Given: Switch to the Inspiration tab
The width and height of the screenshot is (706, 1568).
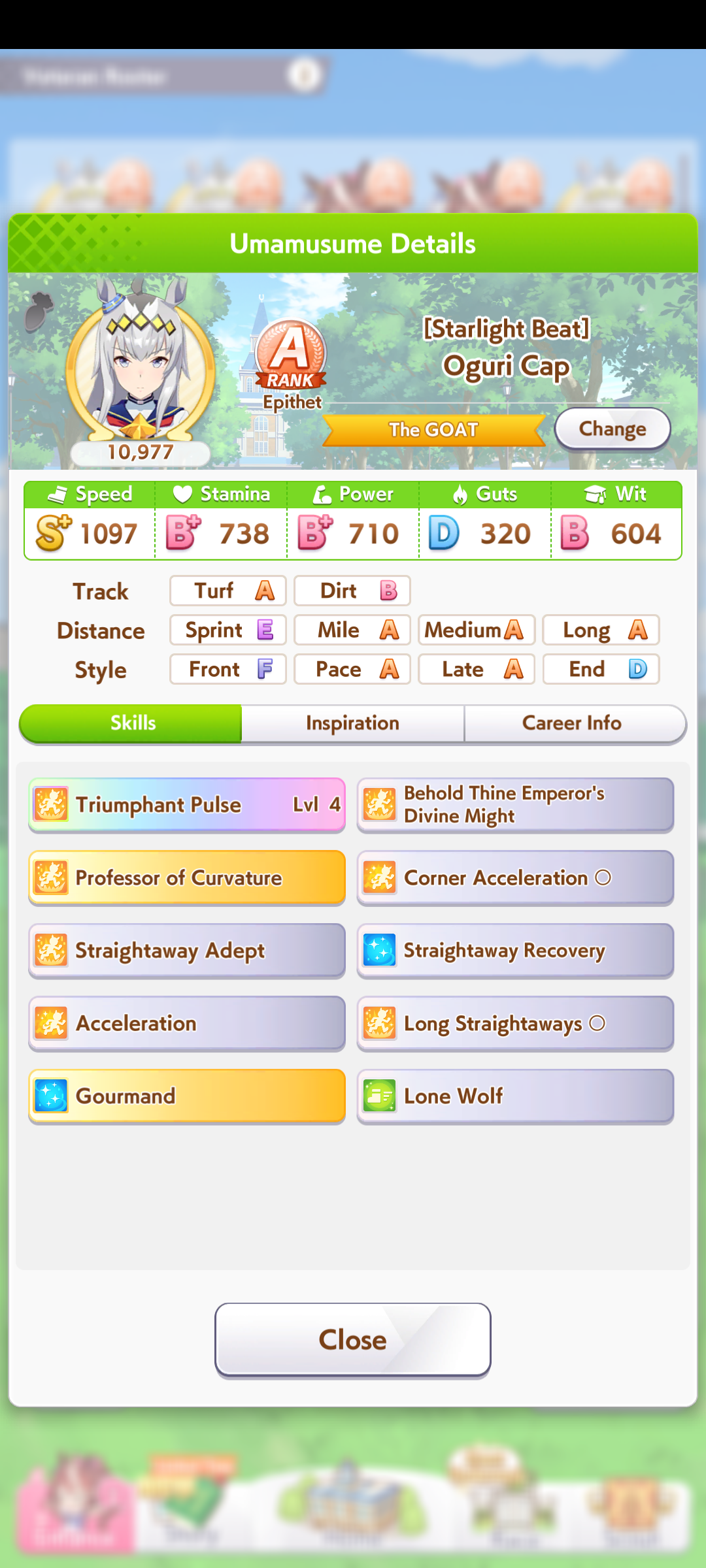Looking at the screenshot, I should click(352, 723).
